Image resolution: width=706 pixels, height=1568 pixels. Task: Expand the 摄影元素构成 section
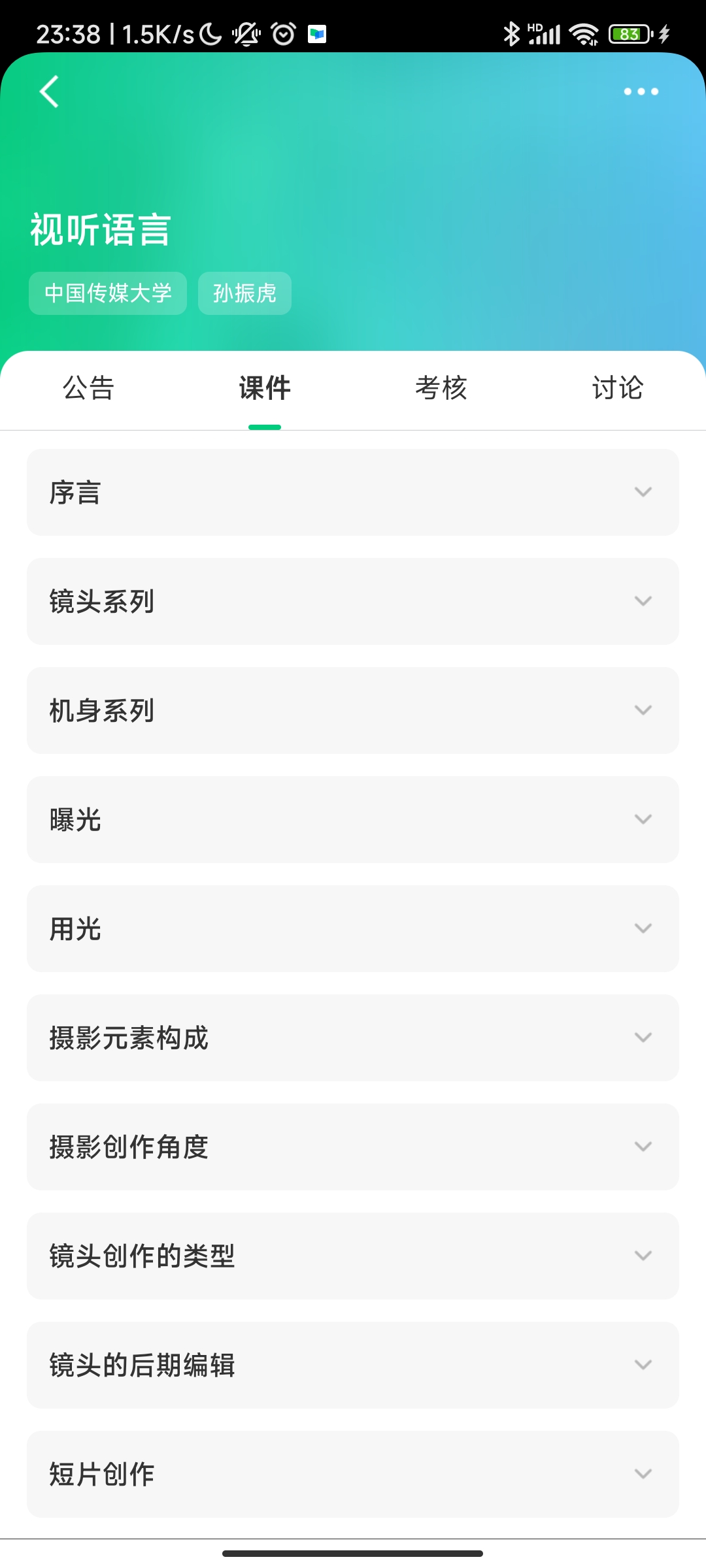coord(353,1037)
